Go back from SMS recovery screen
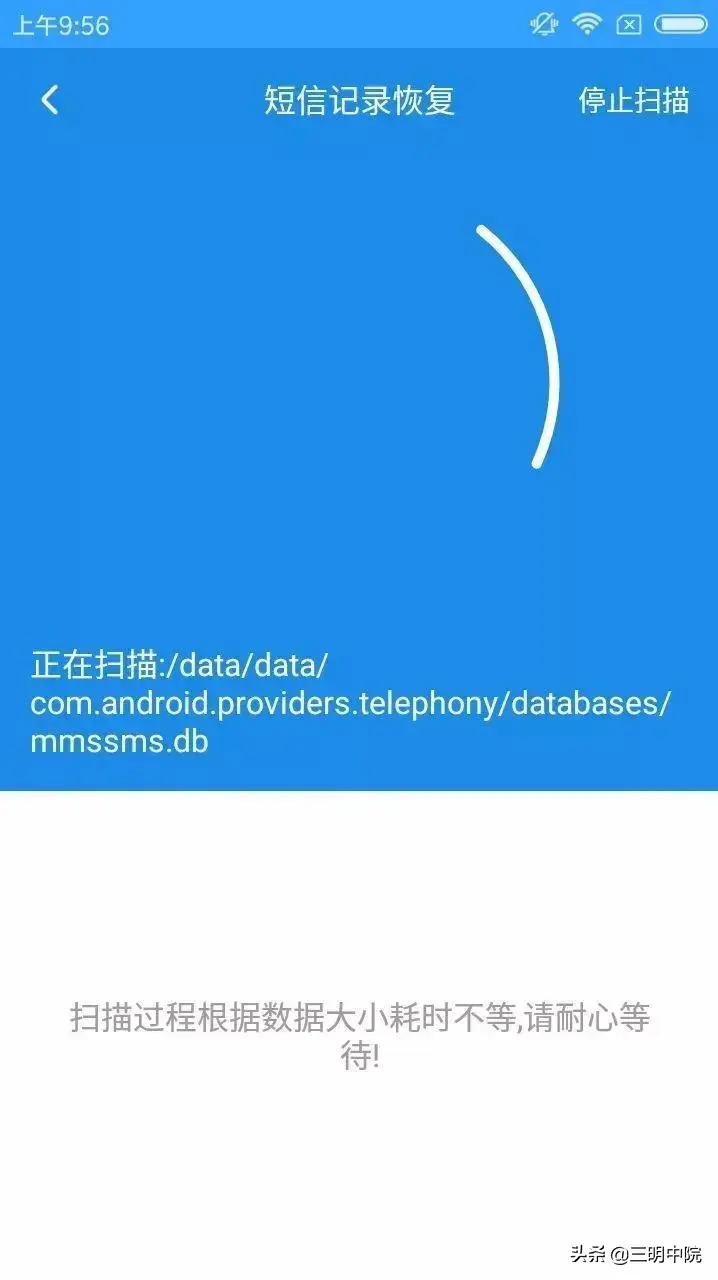Viewport: 718px width, 1280px height. click(49, 100)
